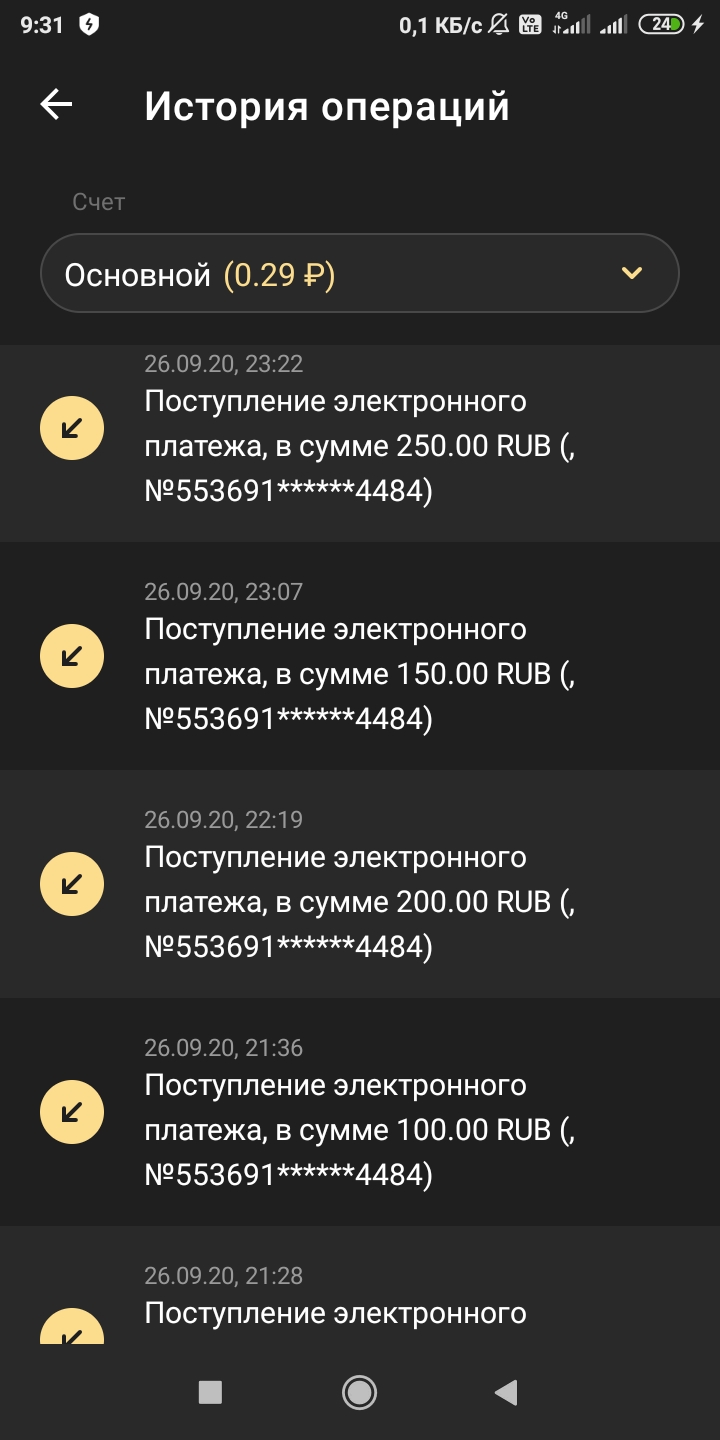Screen dimensions: 720x1440
Task: Tap the system home button
Action: (x=359, y=1392)
